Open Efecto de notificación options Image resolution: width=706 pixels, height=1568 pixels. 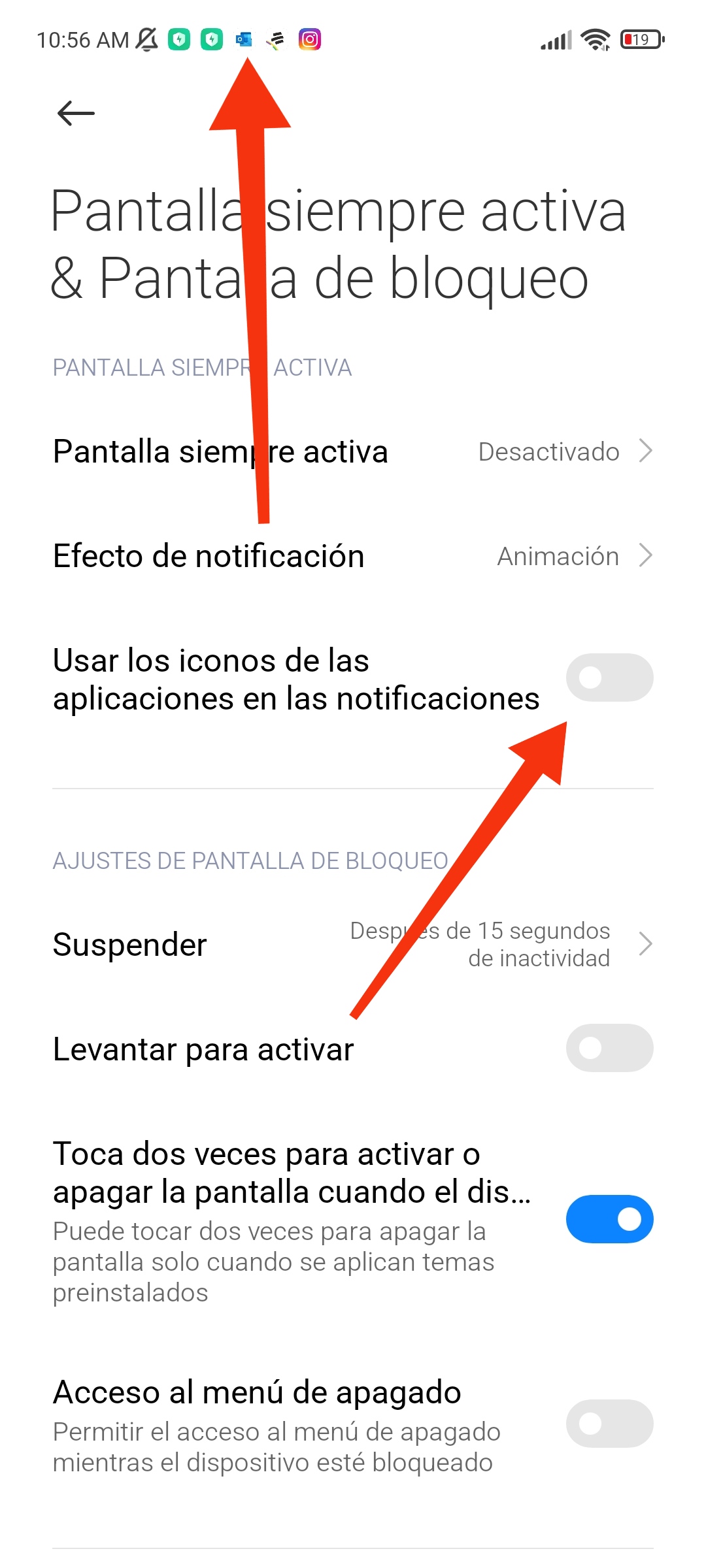coord(353,556)
